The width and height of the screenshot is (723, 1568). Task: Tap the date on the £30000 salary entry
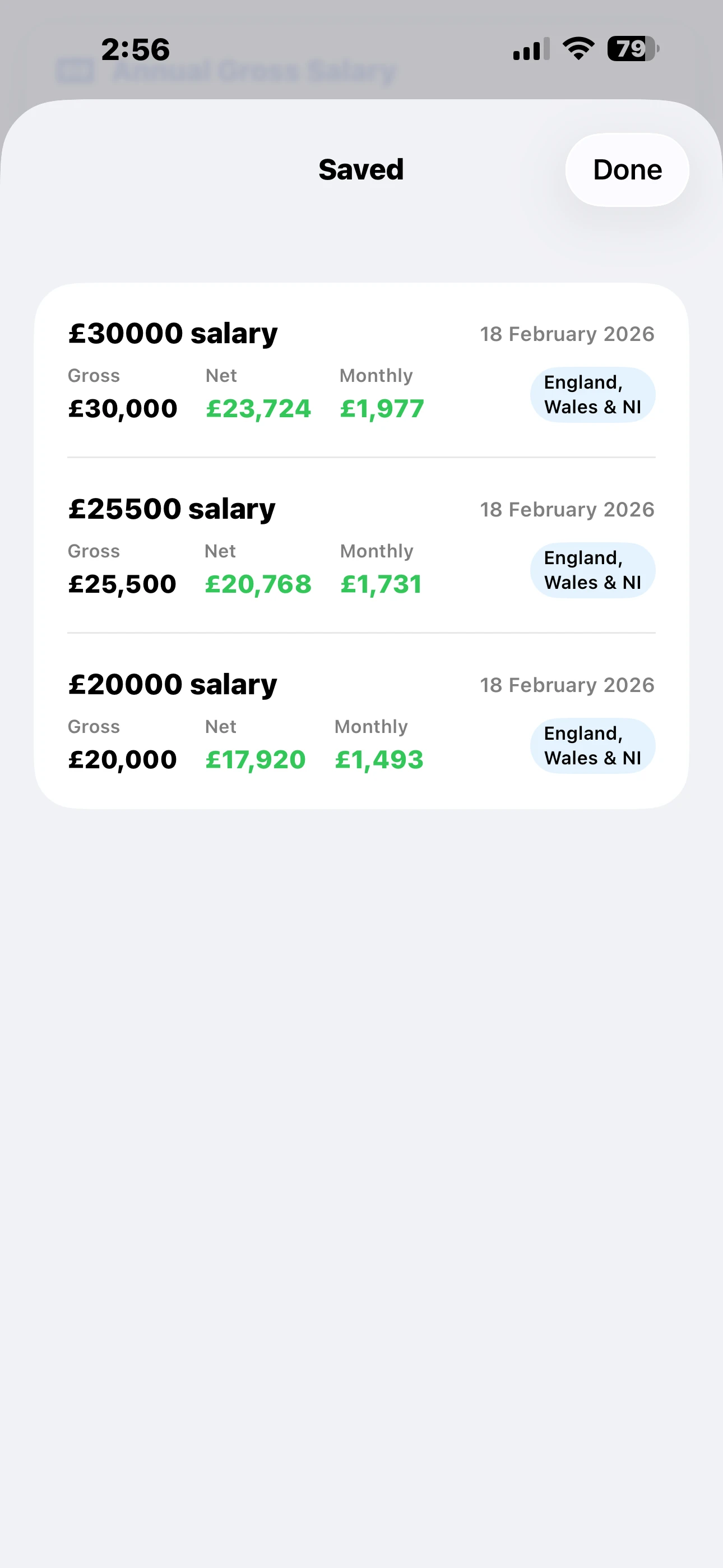tap(566, 334)
